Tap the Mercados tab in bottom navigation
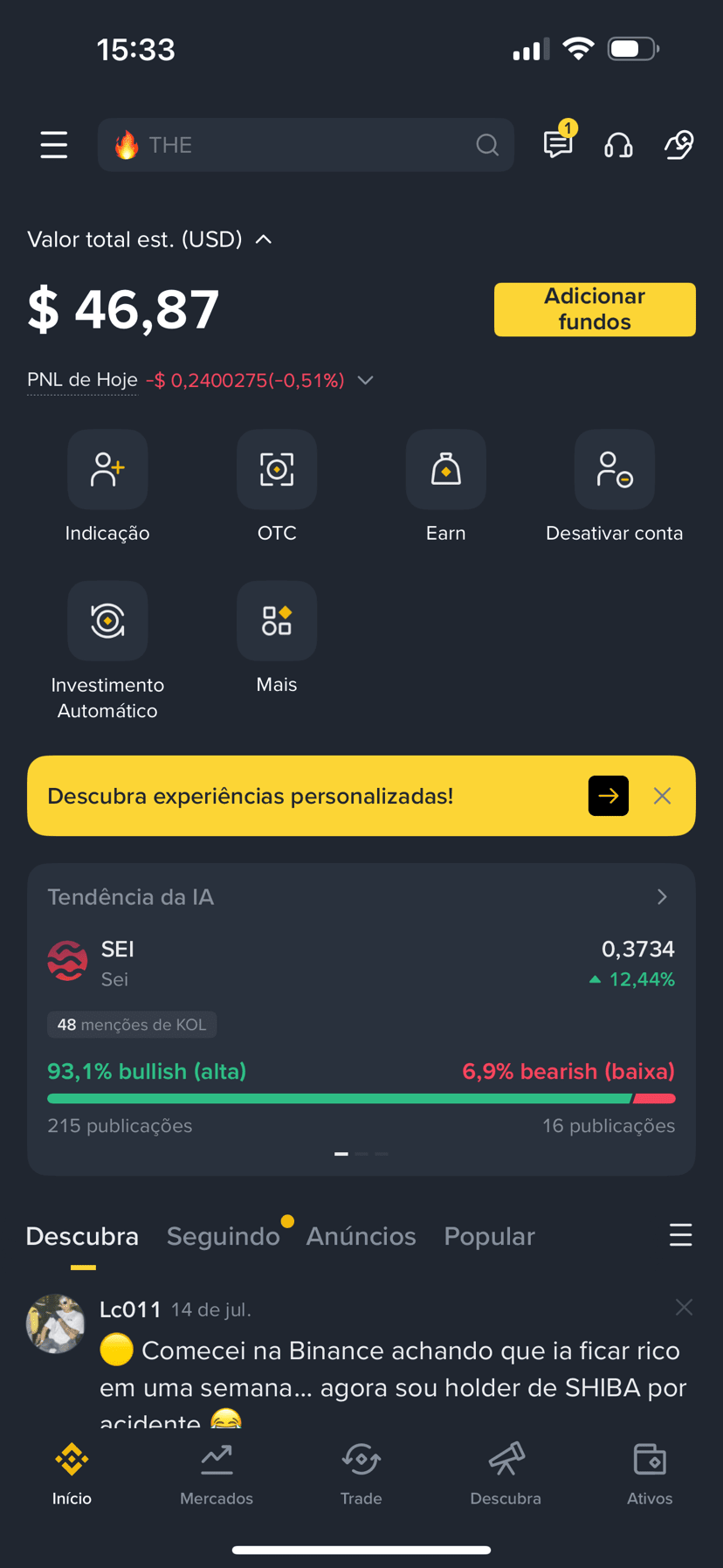 click(216, 1472)
